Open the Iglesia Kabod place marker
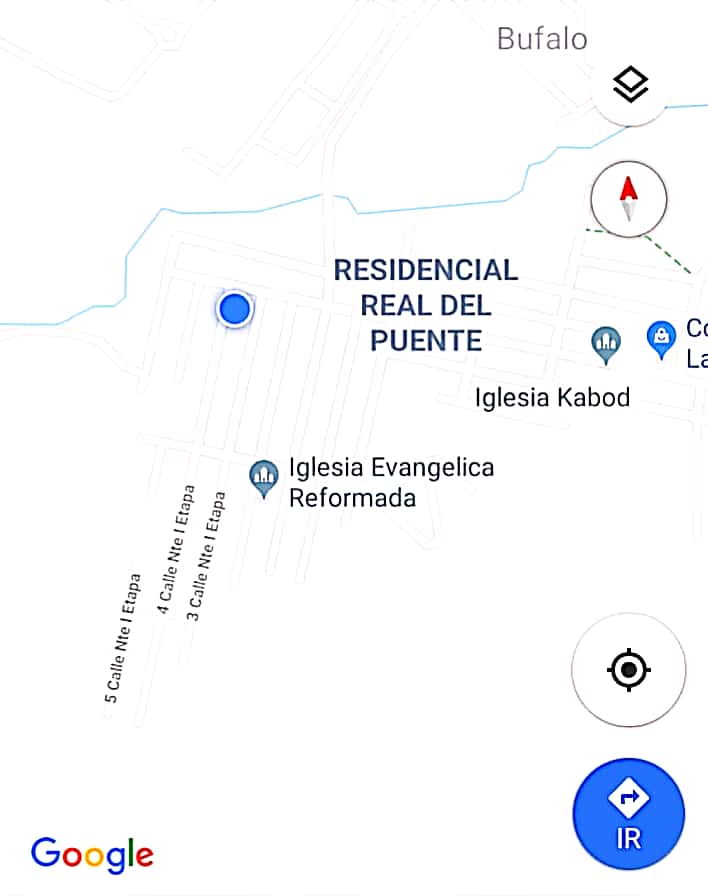Image resolution: width=708 pixels, height=896 pixels. click(605, 343)
